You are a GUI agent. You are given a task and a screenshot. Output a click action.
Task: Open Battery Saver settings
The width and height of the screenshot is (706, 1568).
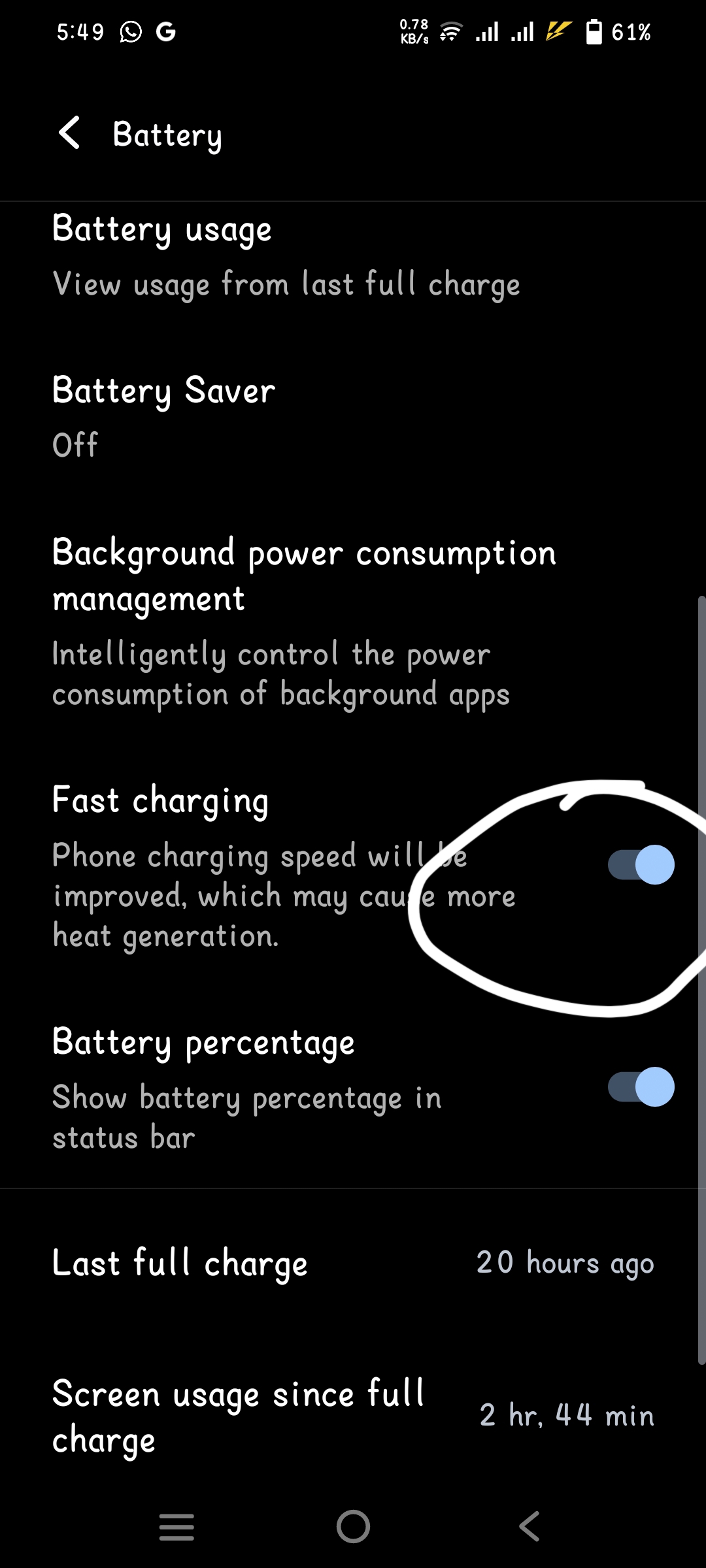(x=163, y=417)
